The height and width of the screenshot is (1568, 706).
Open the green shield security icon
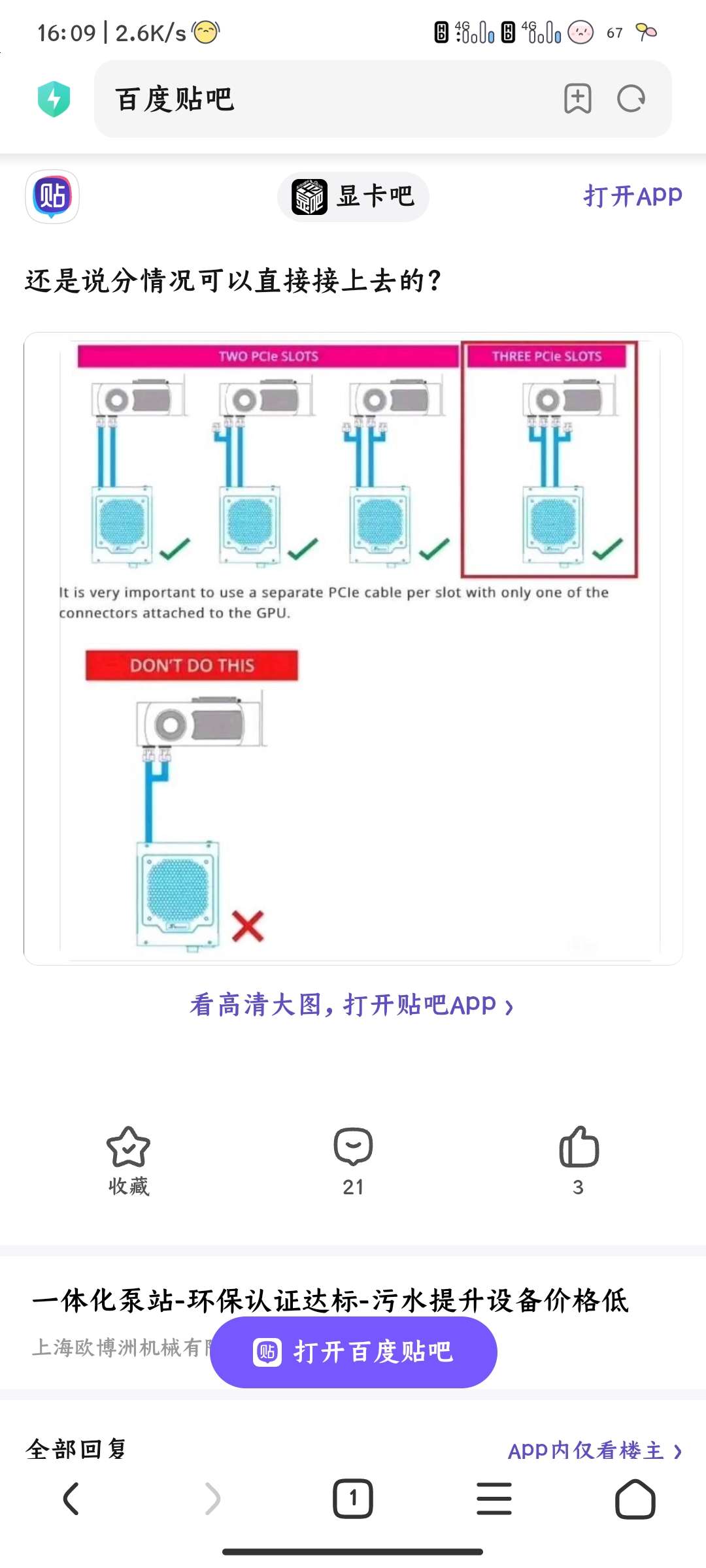54,99
